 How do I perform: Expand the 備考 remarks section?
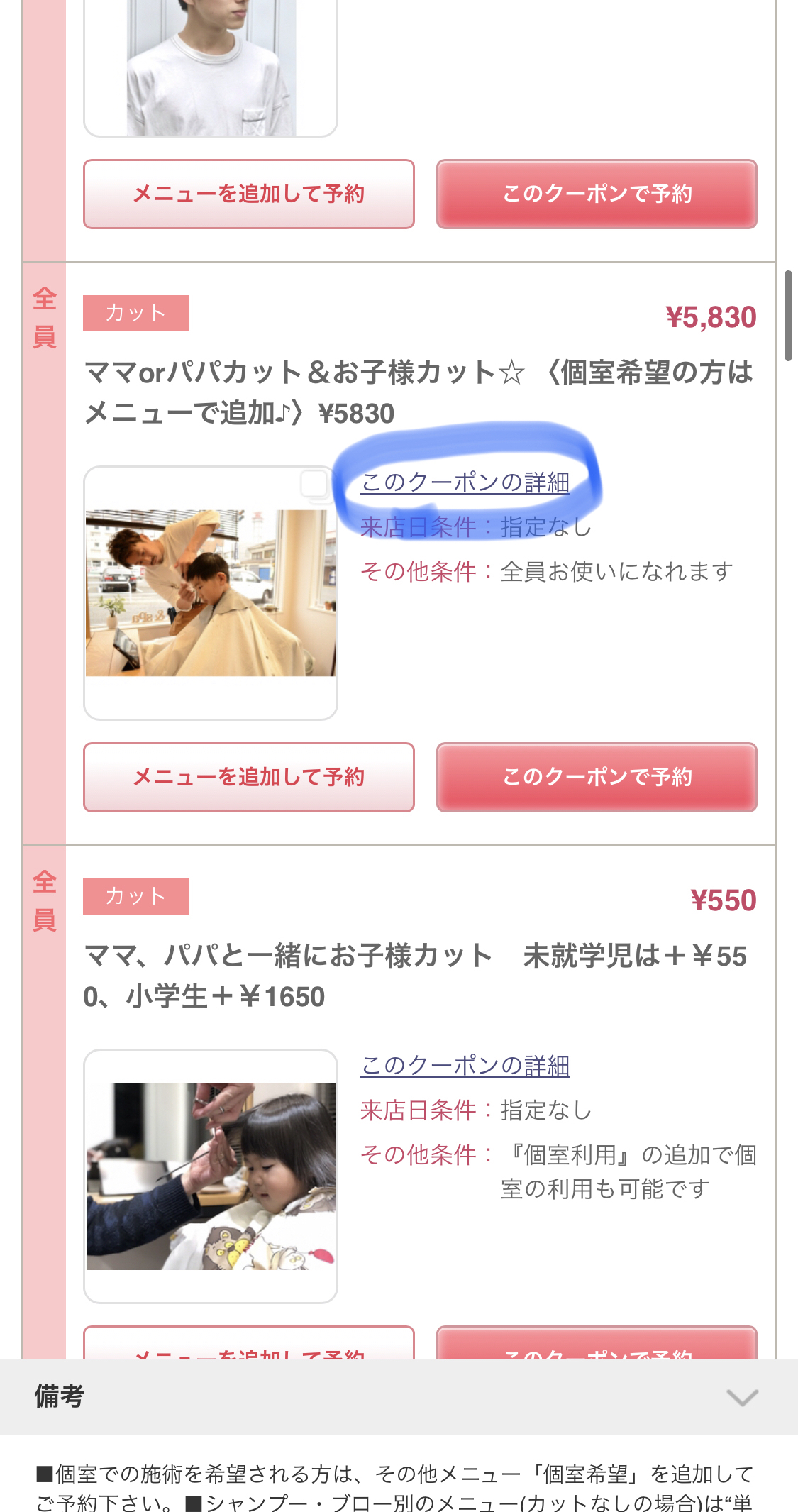[x=742, y=1396]
